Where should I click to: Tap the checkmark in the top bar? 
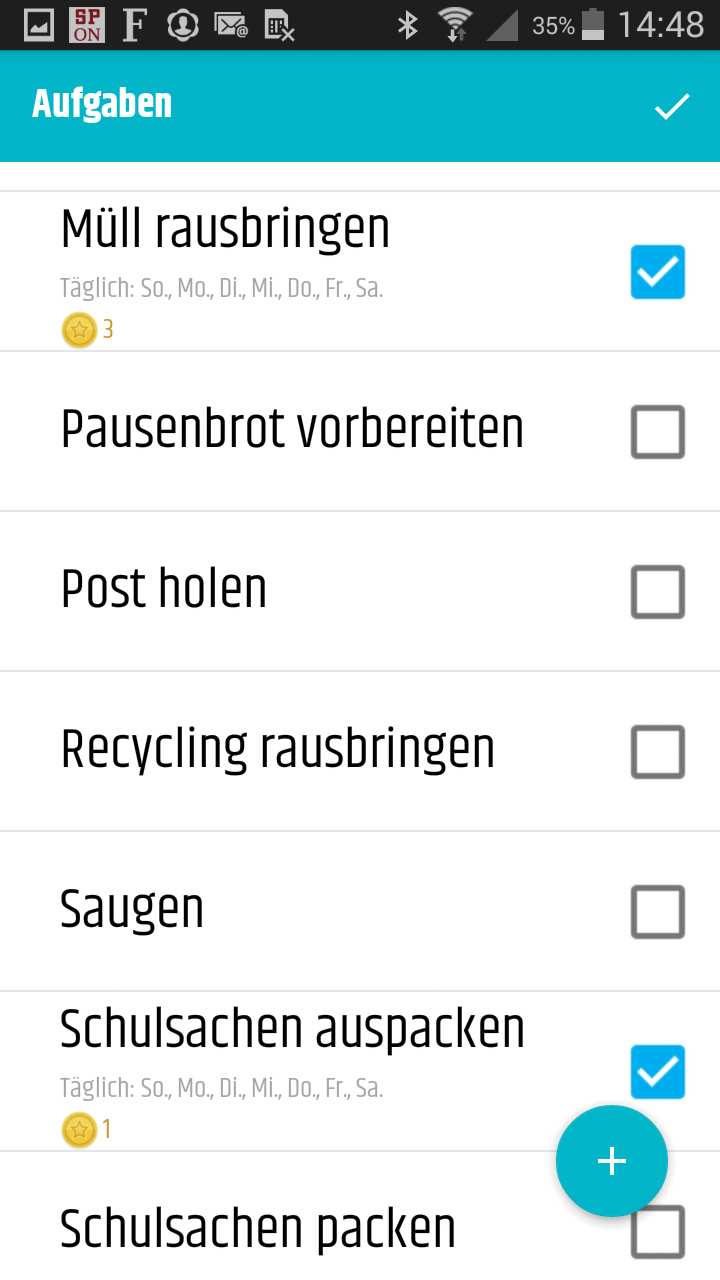[673, 105]
